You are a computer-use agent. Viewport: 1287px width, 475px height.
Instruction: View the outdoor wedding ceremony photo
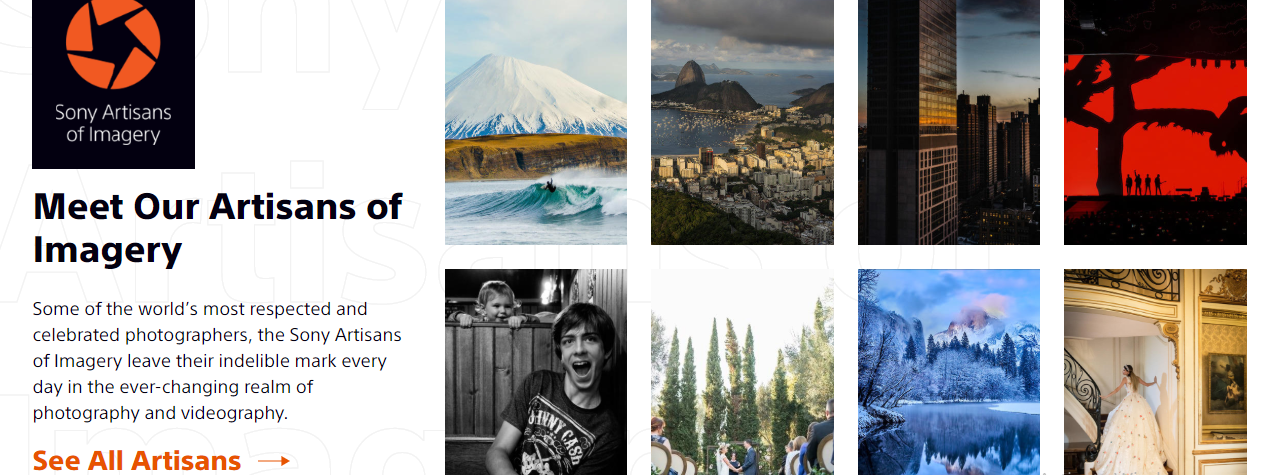[x=742, y=372]
